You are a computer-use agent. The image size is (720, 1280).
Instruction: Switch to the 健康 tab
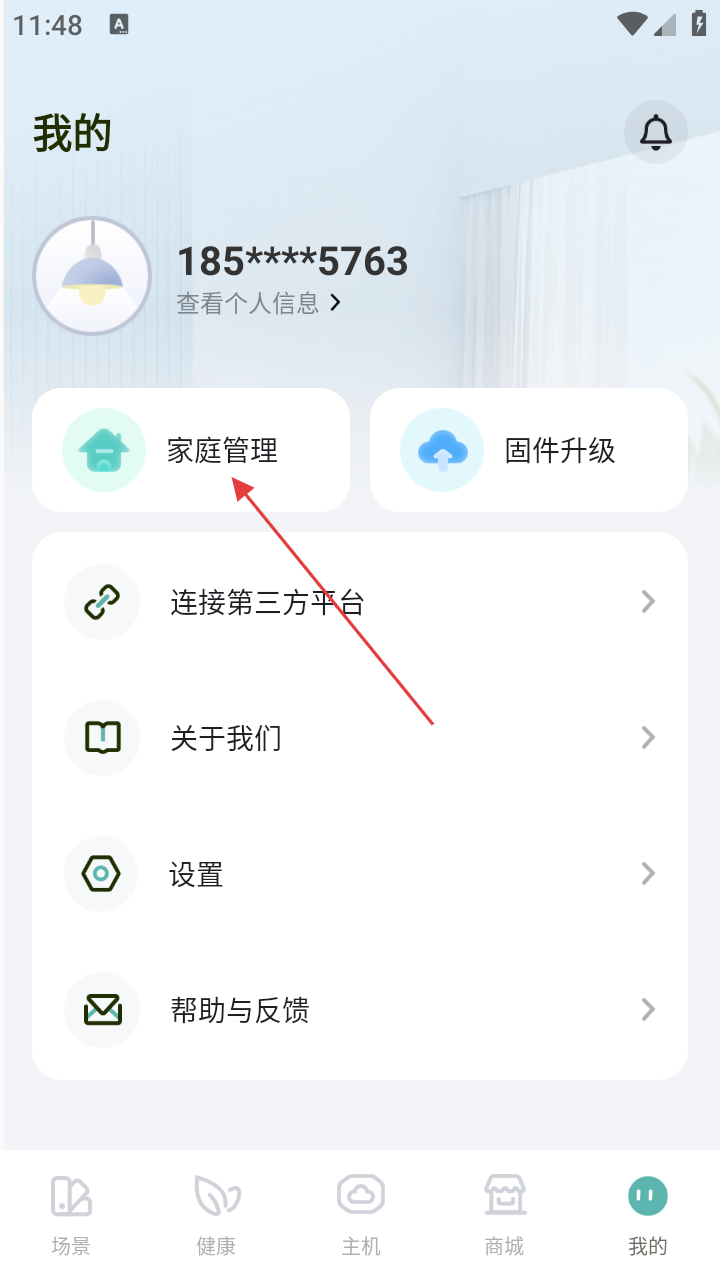tap(216, 1215)
